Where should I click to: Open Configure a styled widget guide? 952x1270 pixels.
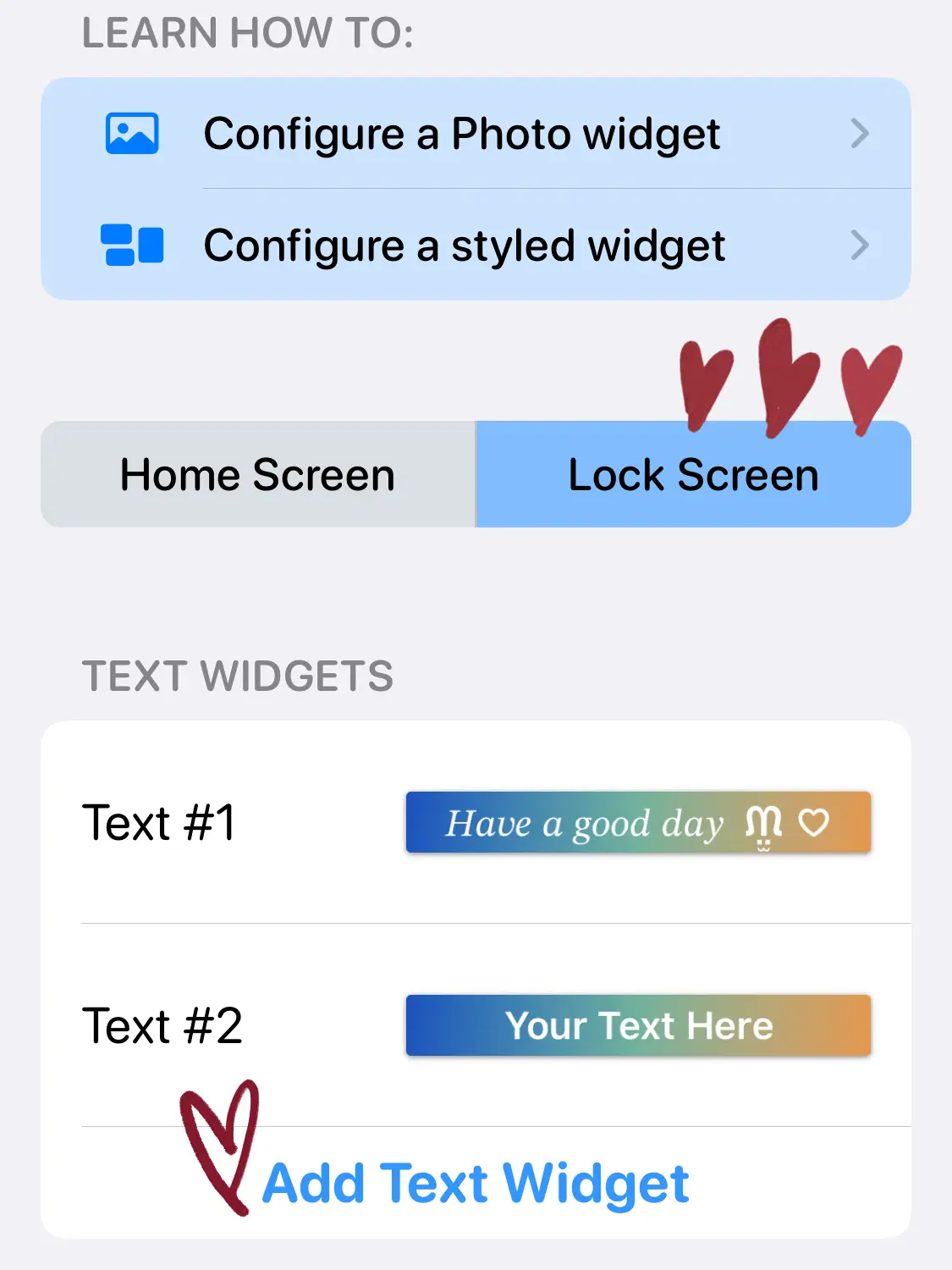coord(476,246)
